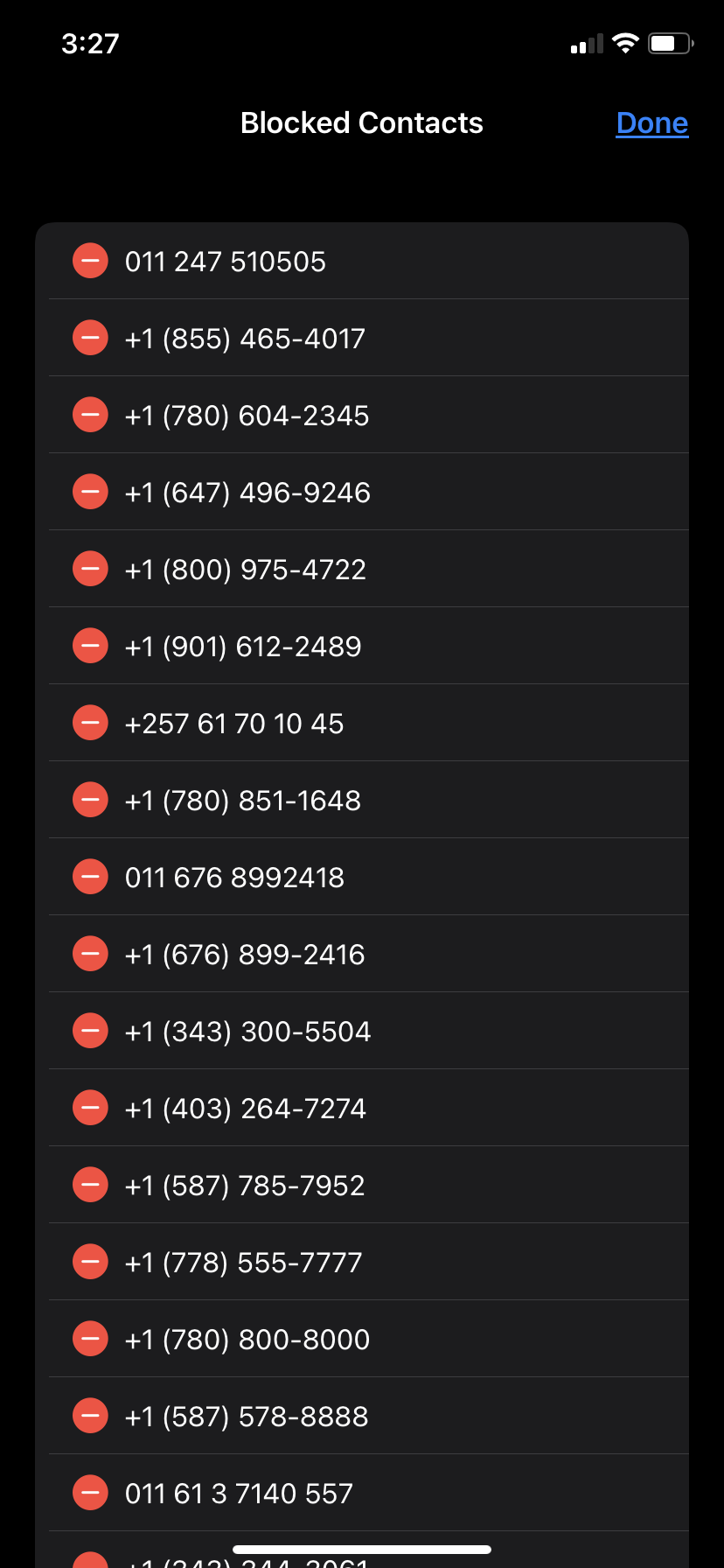This screenshot has width=724, height=1568.
Task: Delete blocked entry +257 61 70 10 45
Action: click(90, 723)
